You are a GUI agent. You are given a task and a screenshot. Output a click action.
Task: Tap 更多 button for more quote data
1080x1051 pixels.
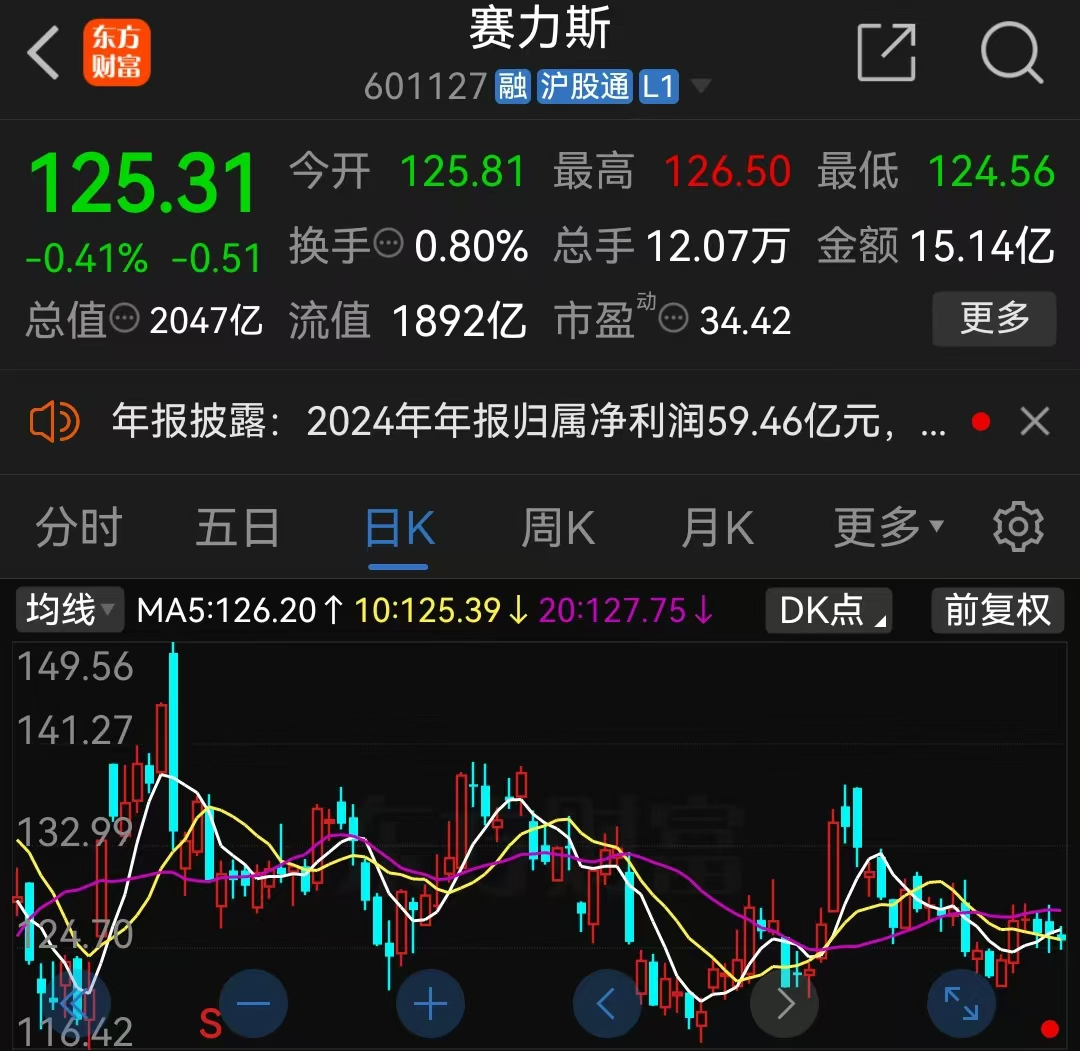pos(994,319)
